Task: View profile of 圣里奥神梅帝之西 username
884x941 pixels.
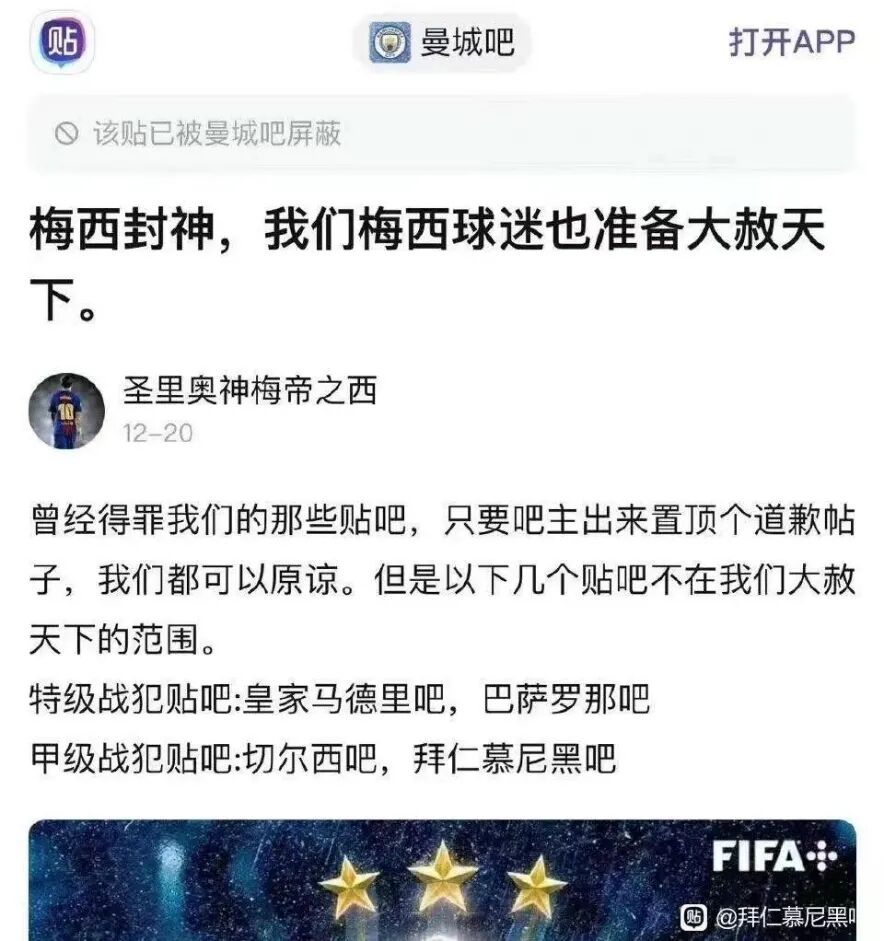Action: coord(250,391)
